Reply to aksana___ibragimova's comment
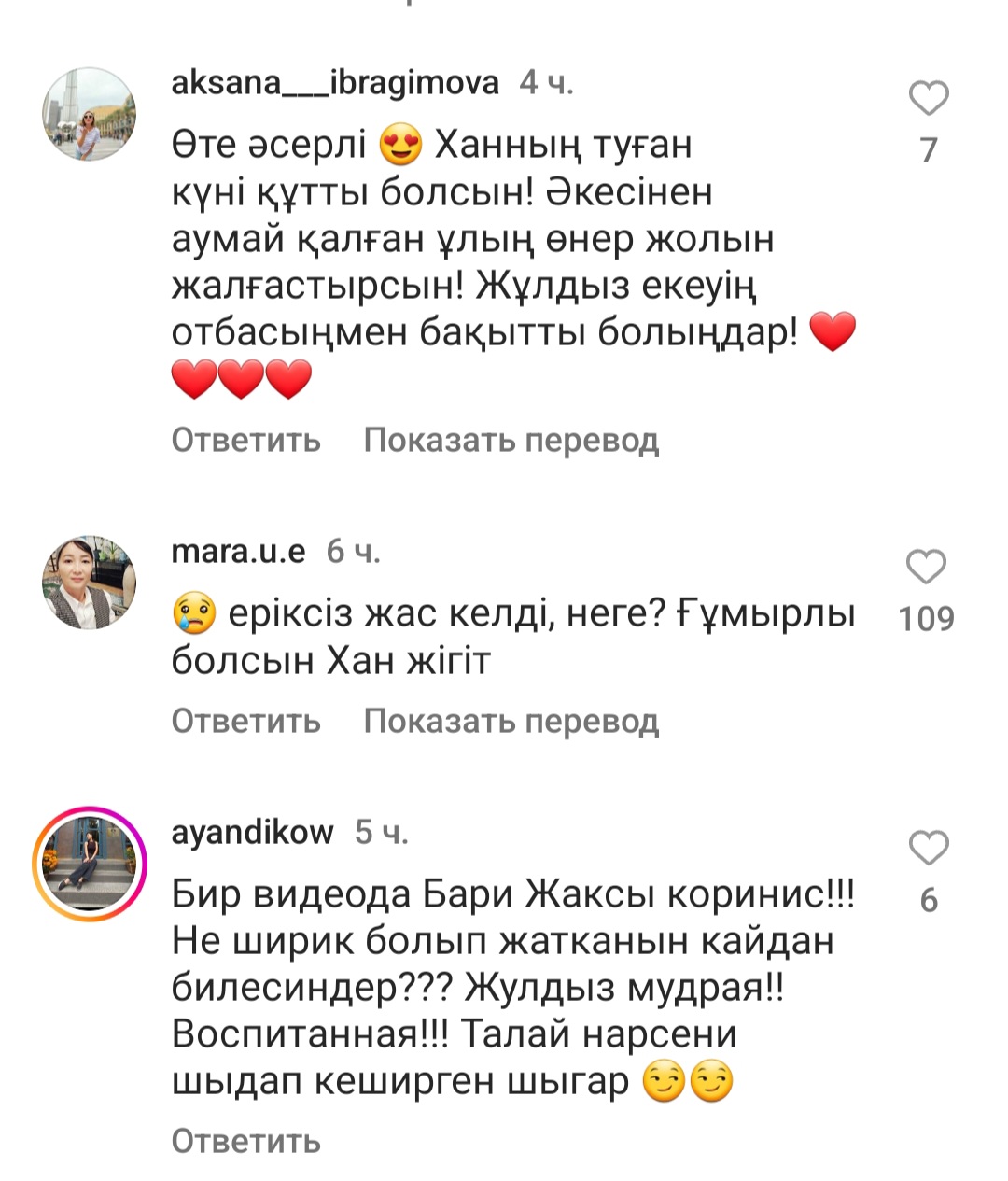 pos(245,440)
